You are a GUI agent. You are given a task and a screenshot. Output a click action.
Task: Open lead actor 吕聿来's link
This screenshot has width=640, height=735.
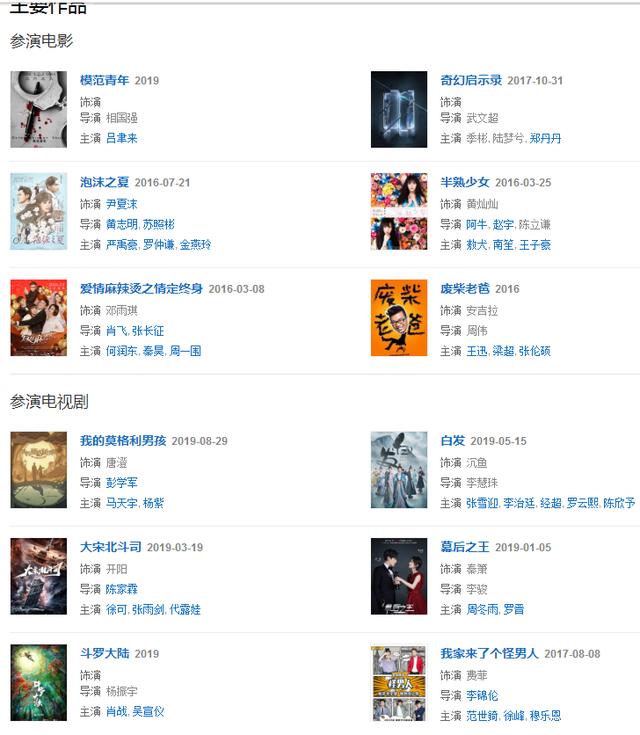point(122,139)
